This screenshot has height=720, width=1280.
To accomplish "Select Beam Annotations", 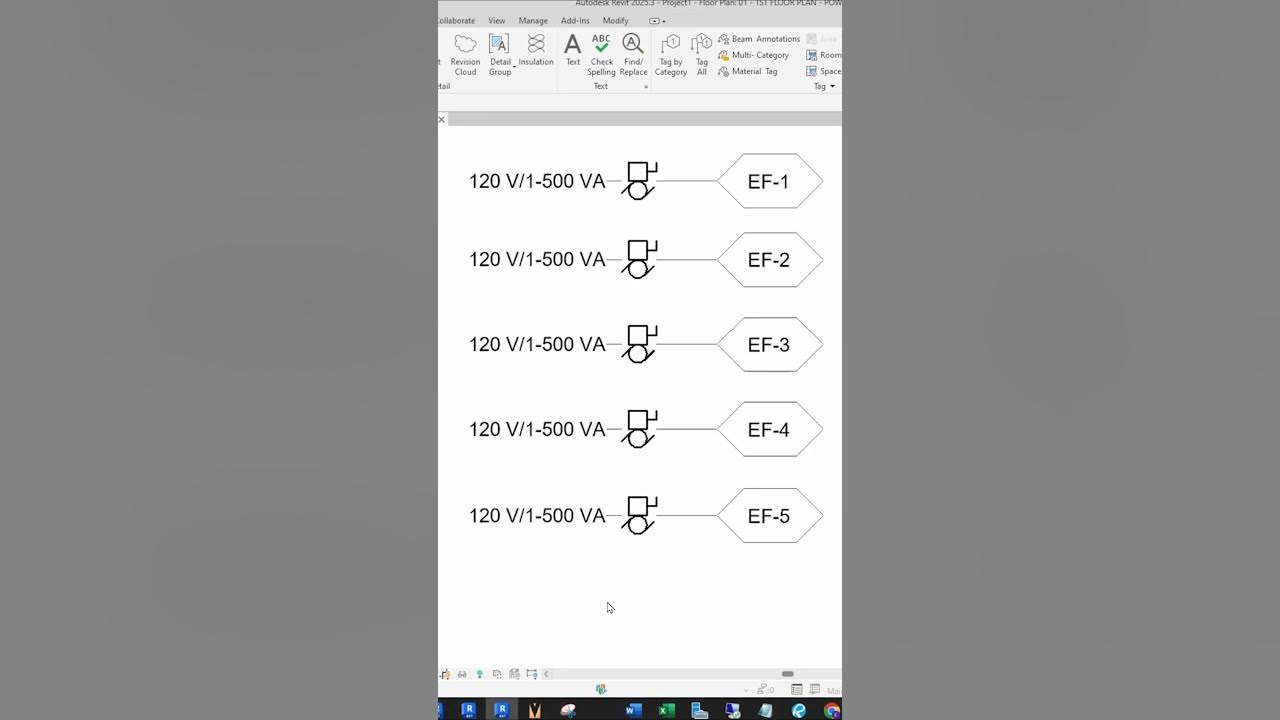I will point(759,39).
